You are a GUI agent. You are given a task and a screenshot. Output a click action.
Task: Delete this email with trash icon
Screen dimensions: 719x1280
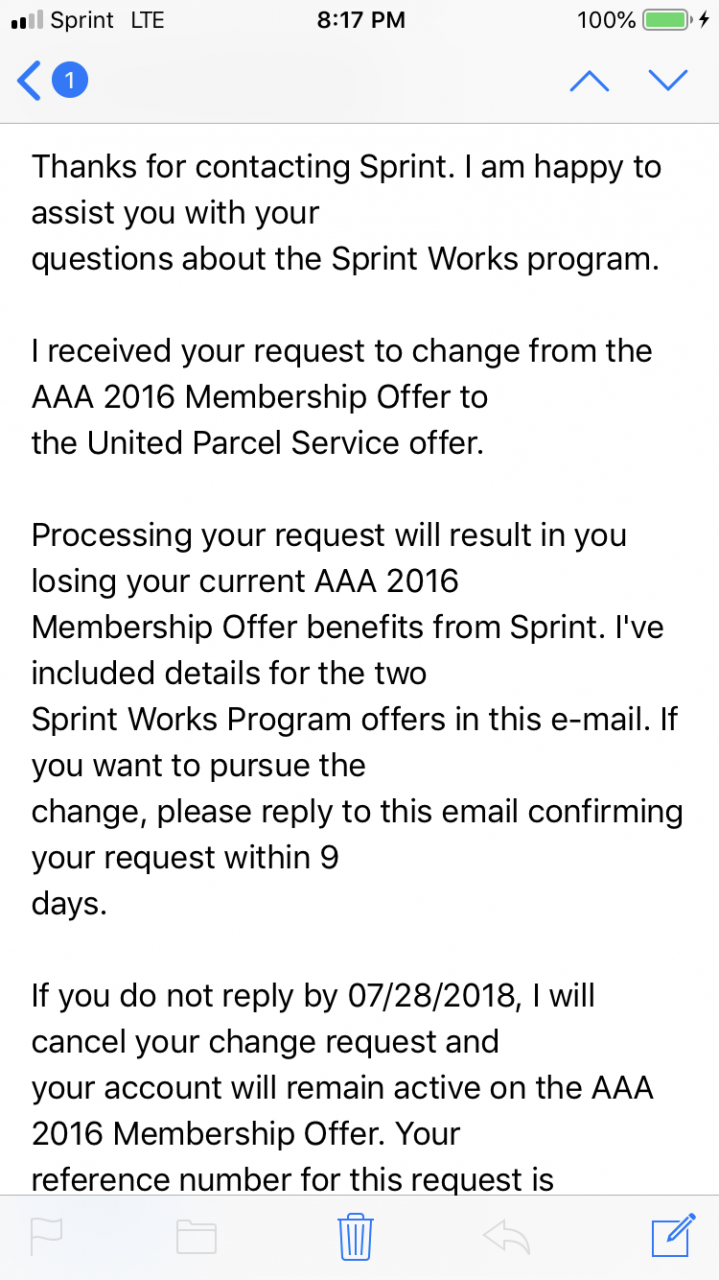(x=355, y=1235)
